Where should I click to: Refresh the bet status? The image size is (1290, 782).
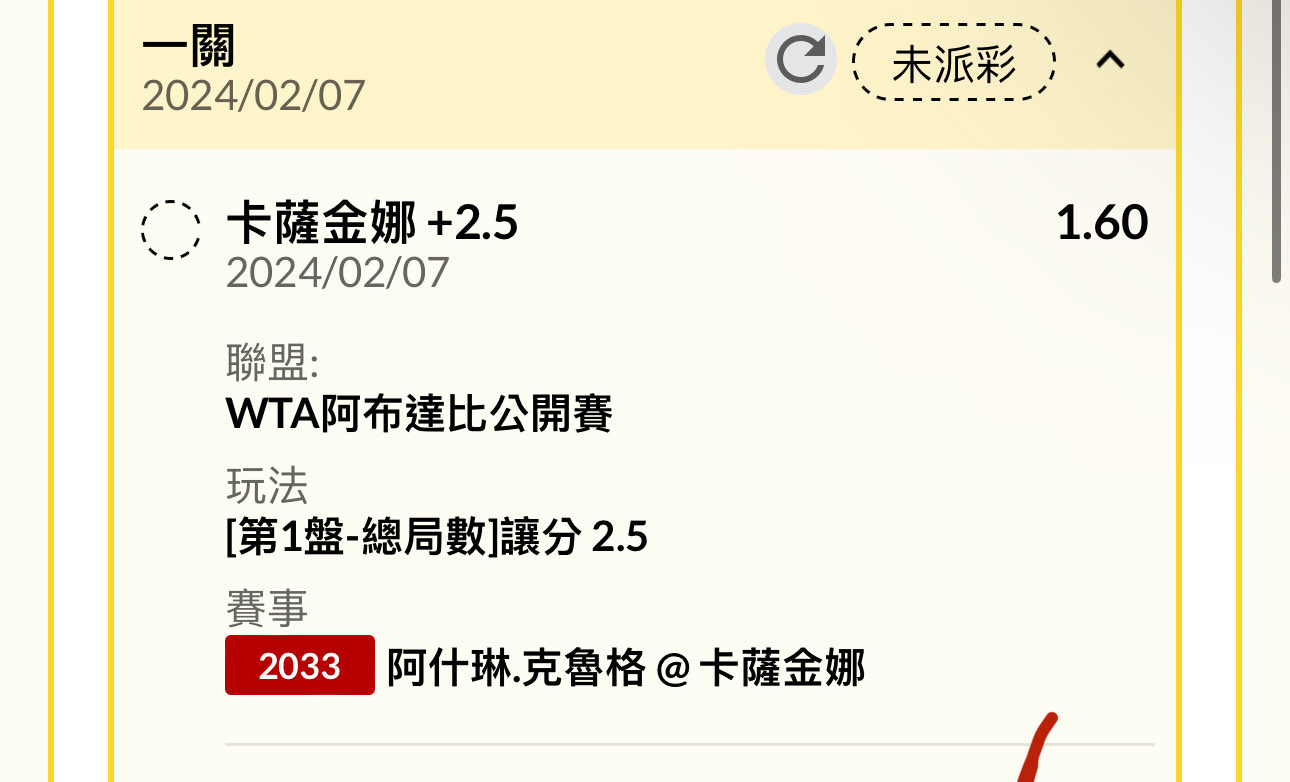800,60
